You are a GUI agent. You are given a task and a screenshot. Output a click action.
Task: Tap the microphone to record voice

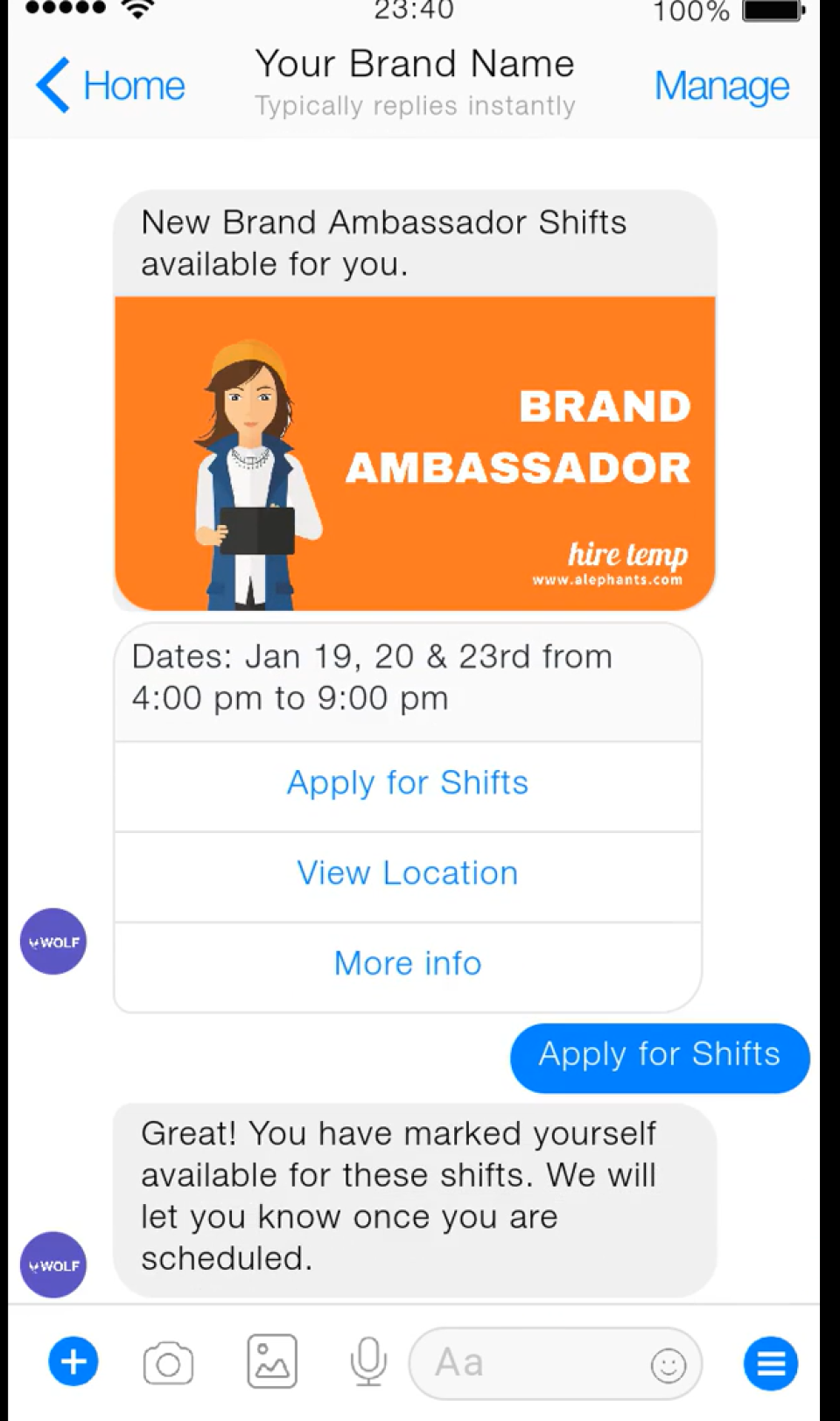coord(367,1361)
